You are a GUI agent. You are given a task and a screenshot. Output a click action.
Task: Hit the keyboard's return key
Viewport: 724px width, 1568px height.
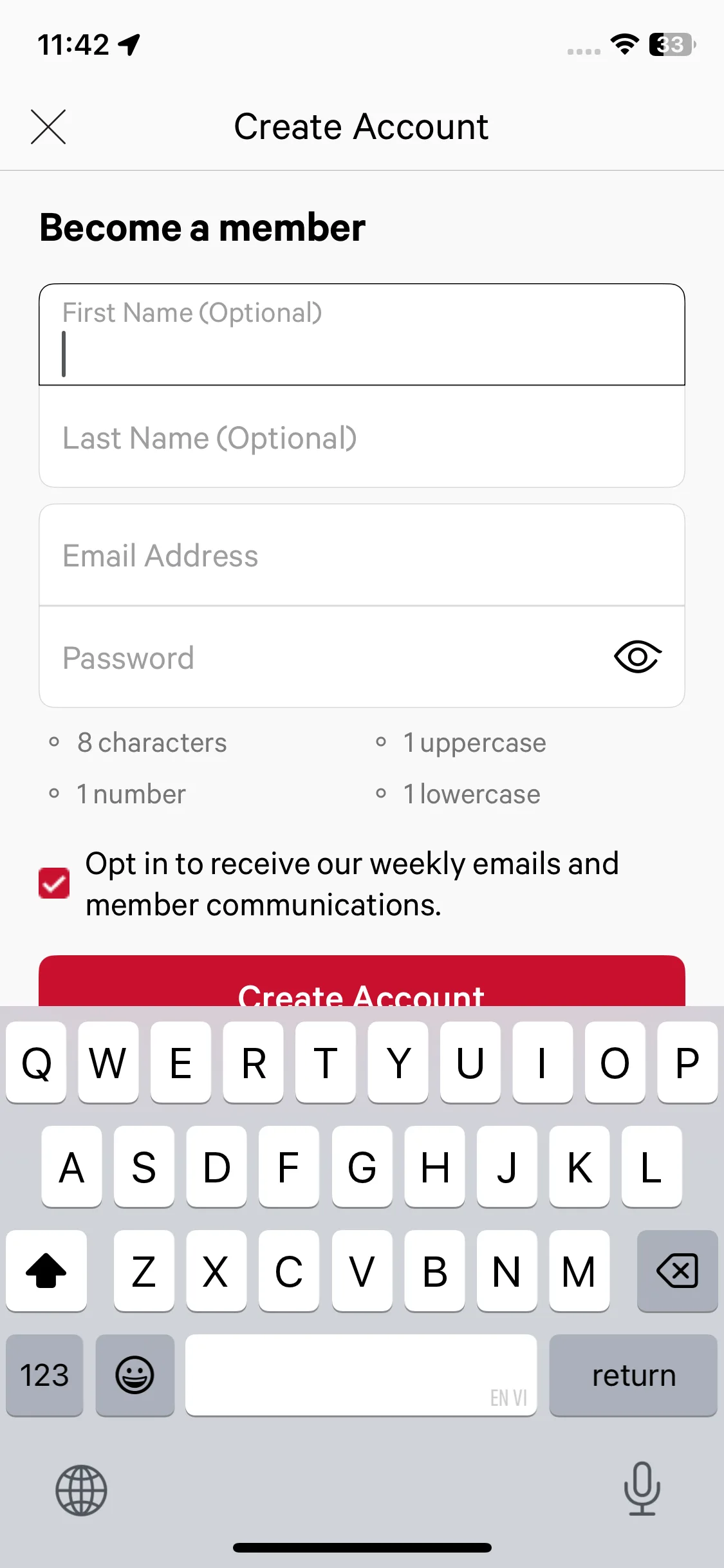[x=633, y=1375]
